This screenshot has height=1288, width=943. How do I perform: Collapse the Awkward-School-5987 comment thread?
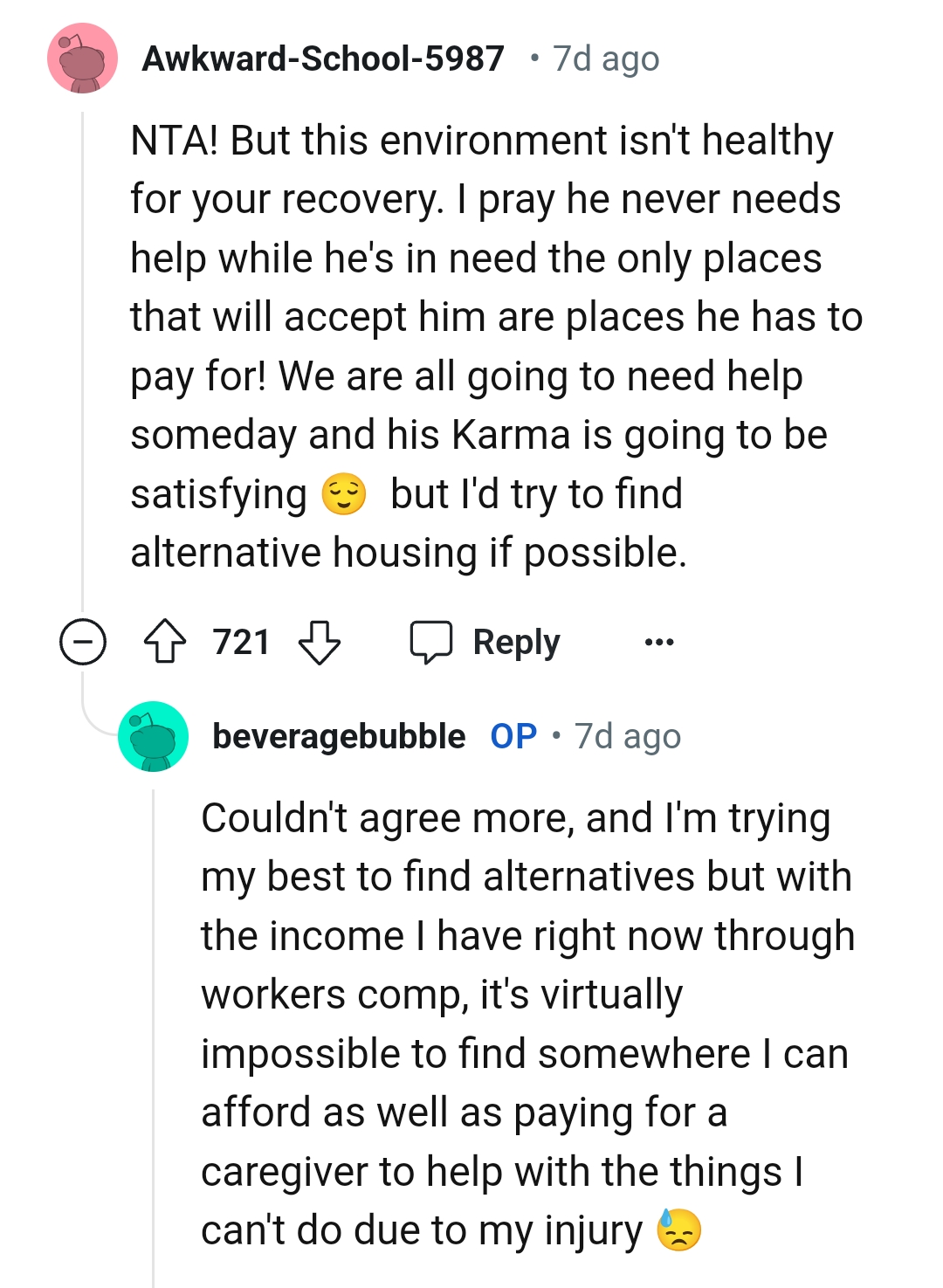(x=81, y=644)
